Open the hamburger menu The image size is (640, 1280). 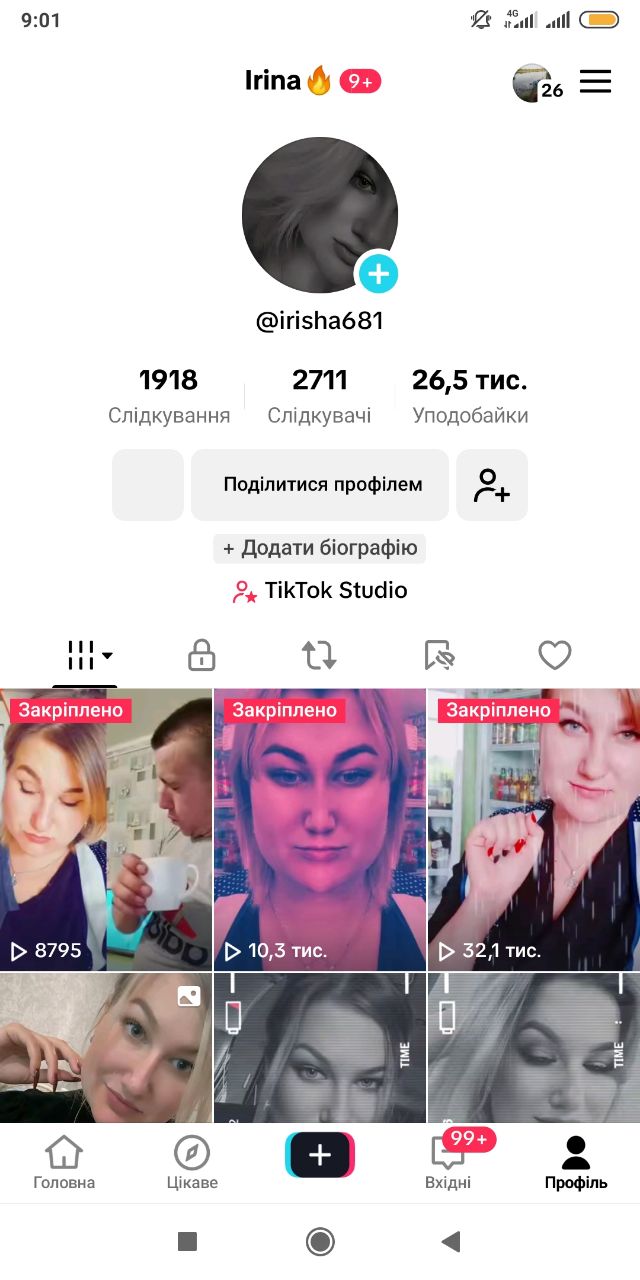click(595, 82)
